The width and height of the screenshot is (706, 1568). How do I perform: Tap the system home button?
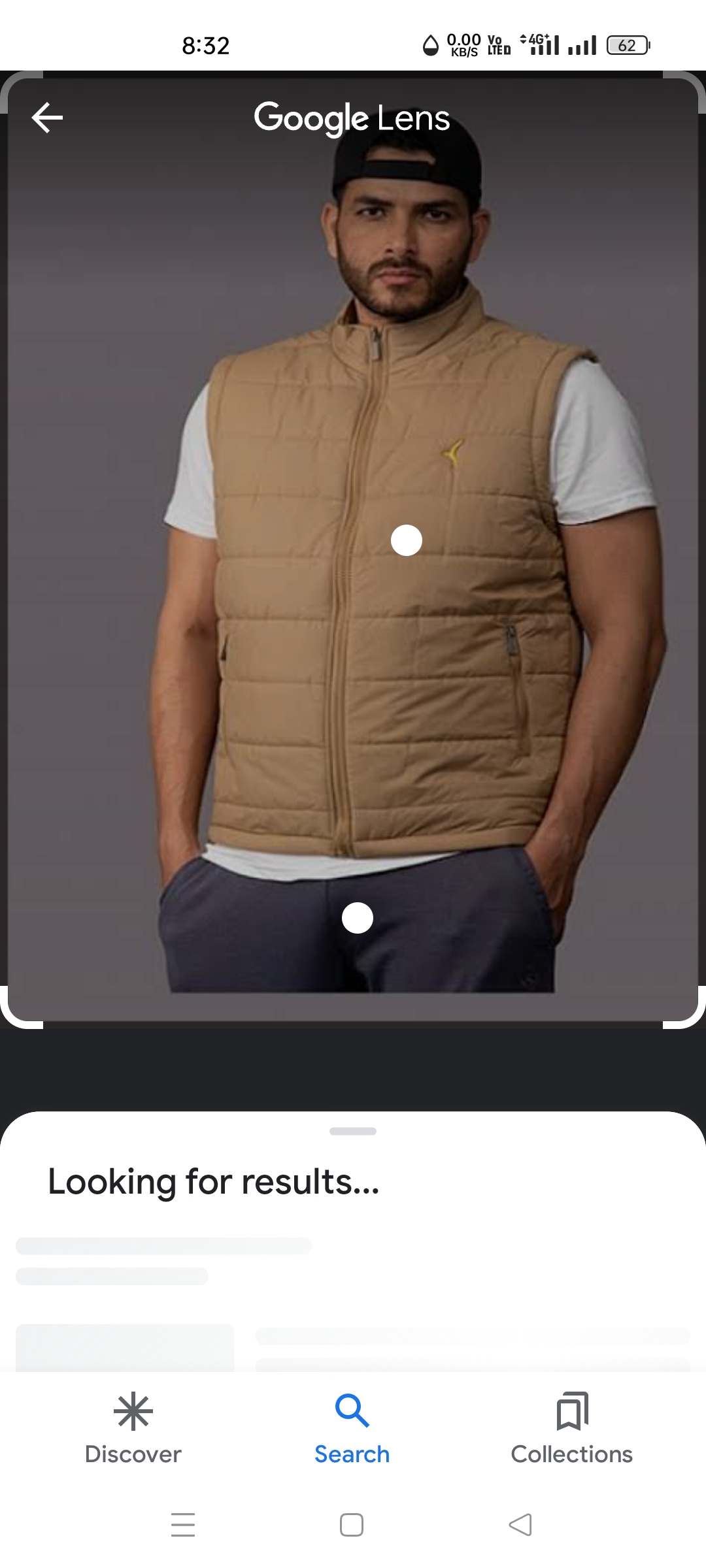point(352,1525)
